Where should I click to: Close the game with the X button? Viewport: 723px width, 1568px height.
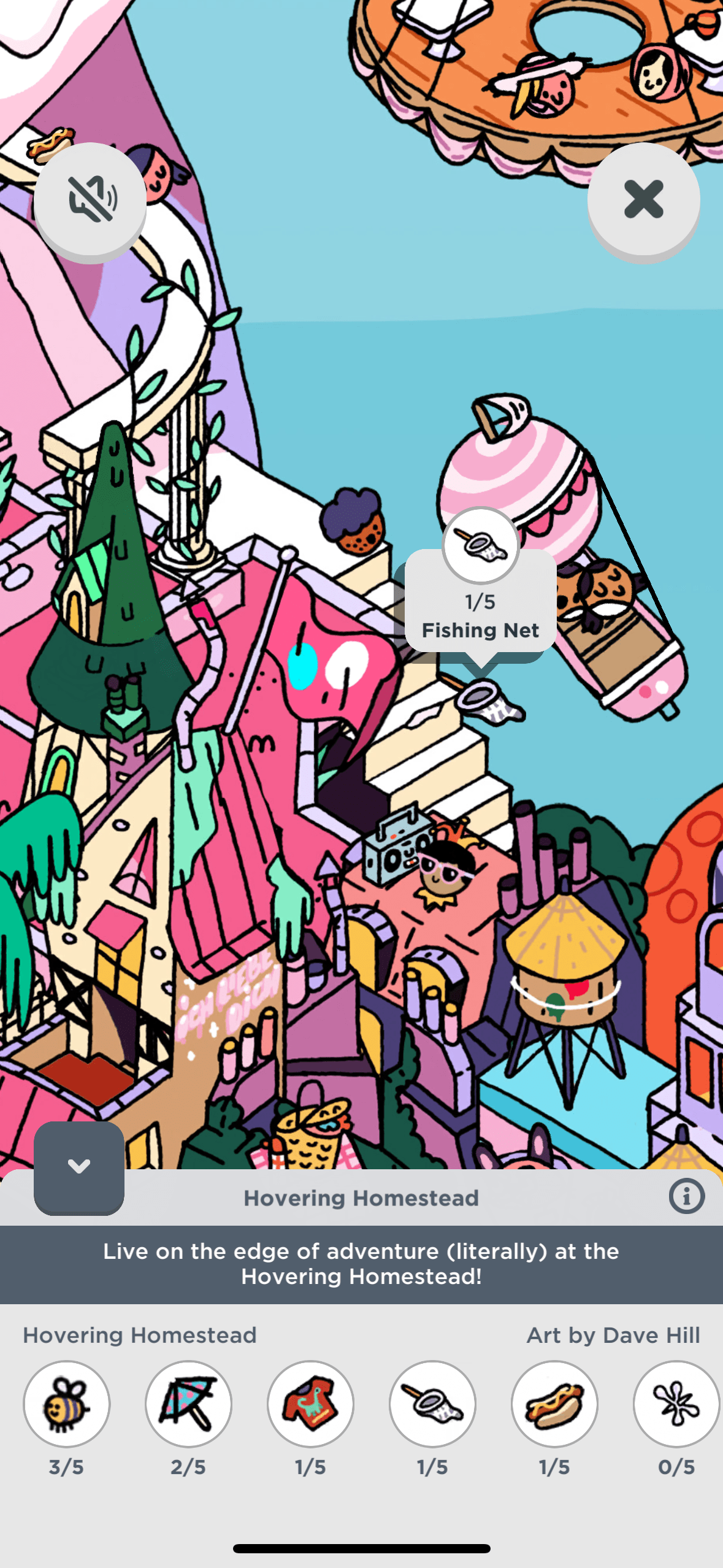pyautogui.click(x=643, y=199)
